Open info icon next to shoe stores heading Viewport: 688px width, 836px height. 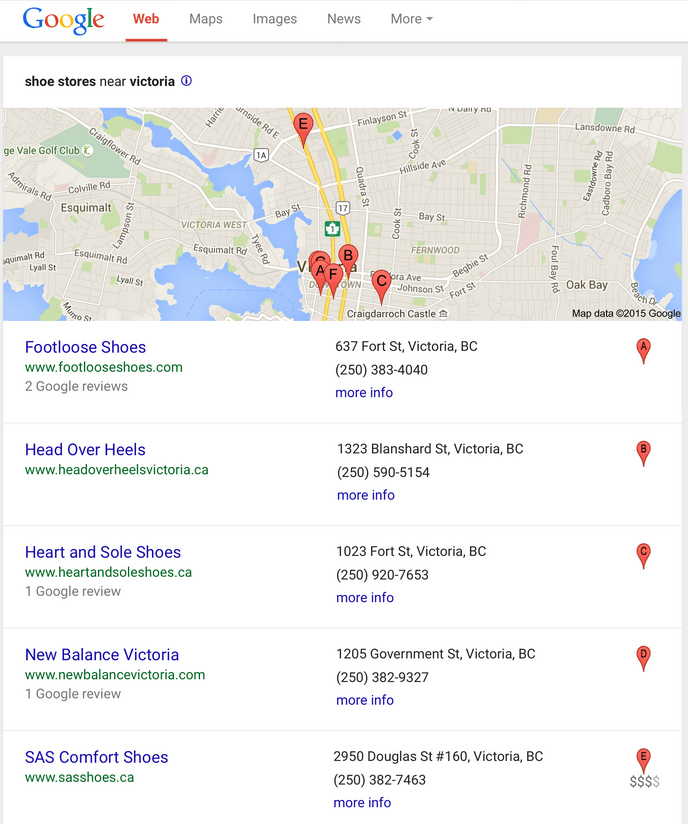coord(186,81)
